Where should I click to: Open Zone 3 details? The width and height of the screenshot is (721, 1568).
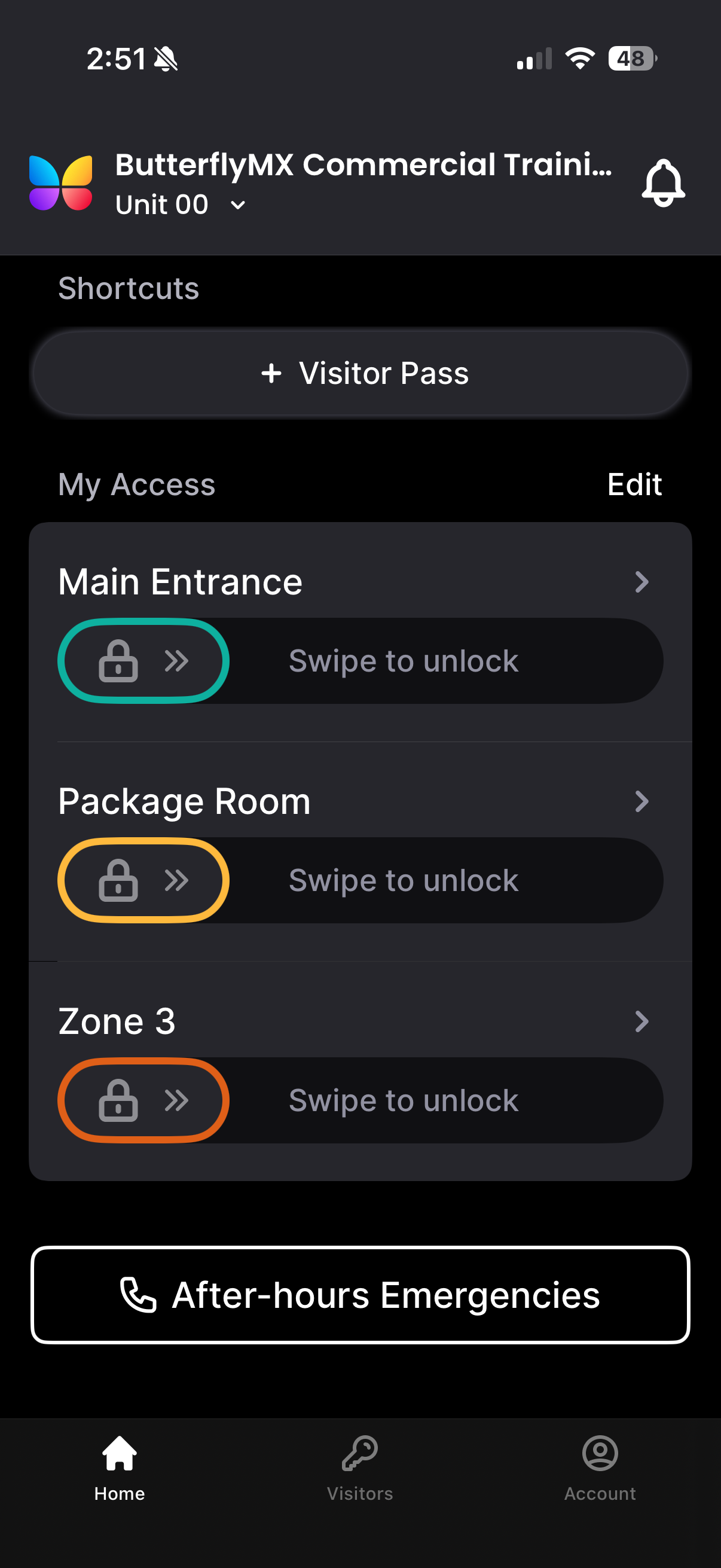641,1021
